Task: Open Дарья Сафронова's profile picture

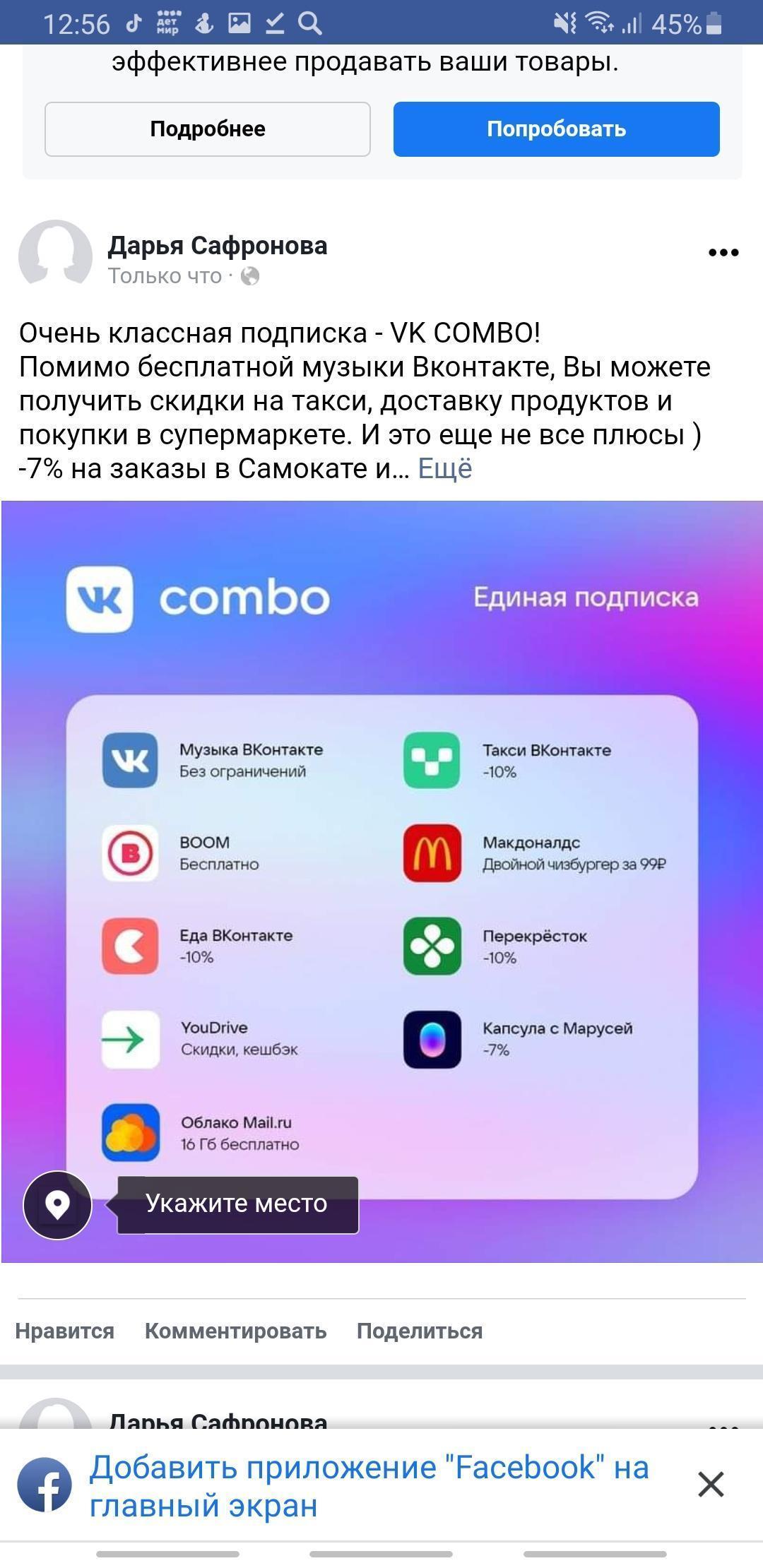Action: [55, 254]
